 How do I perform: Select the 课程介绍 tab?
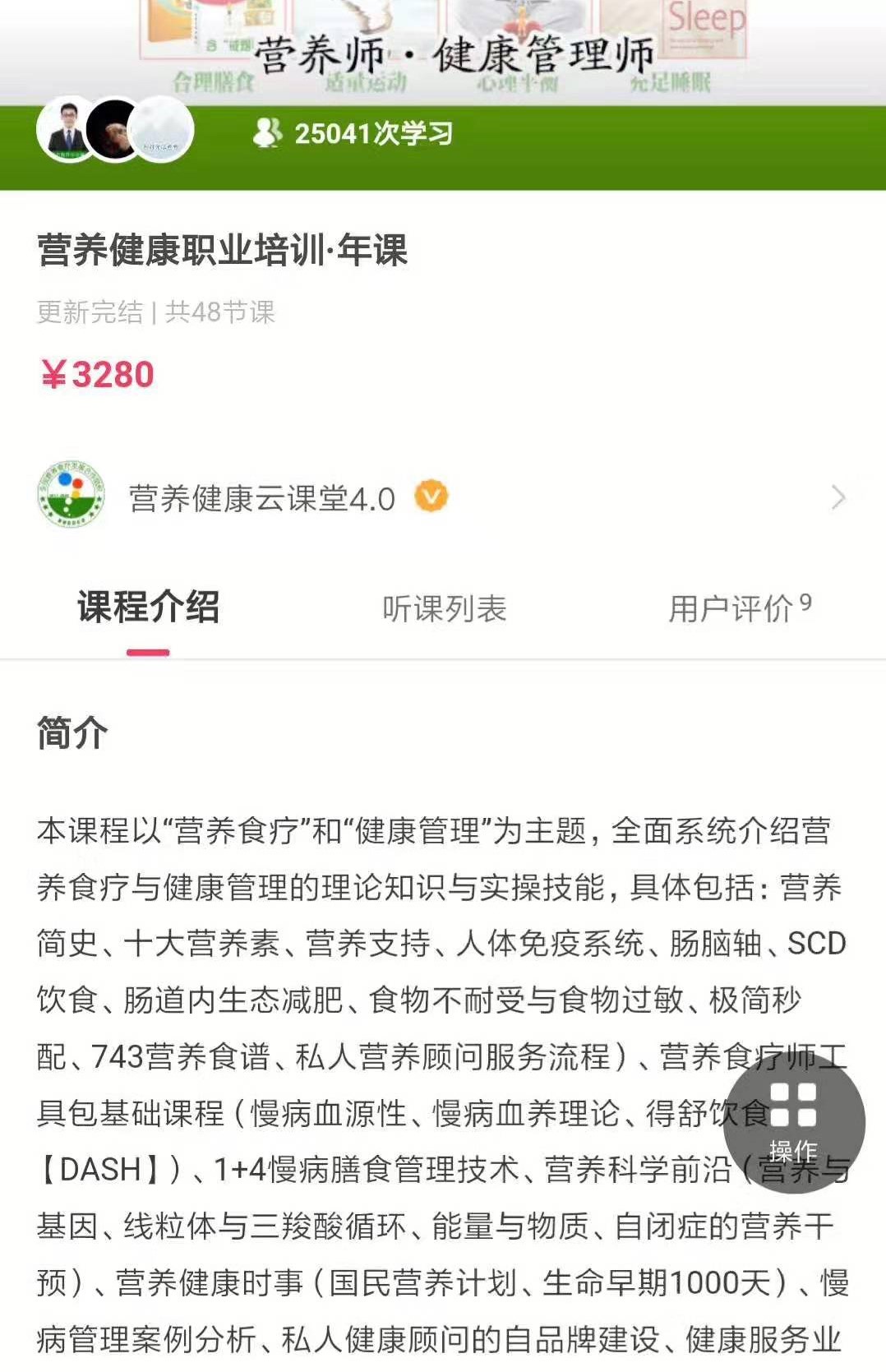148,609
